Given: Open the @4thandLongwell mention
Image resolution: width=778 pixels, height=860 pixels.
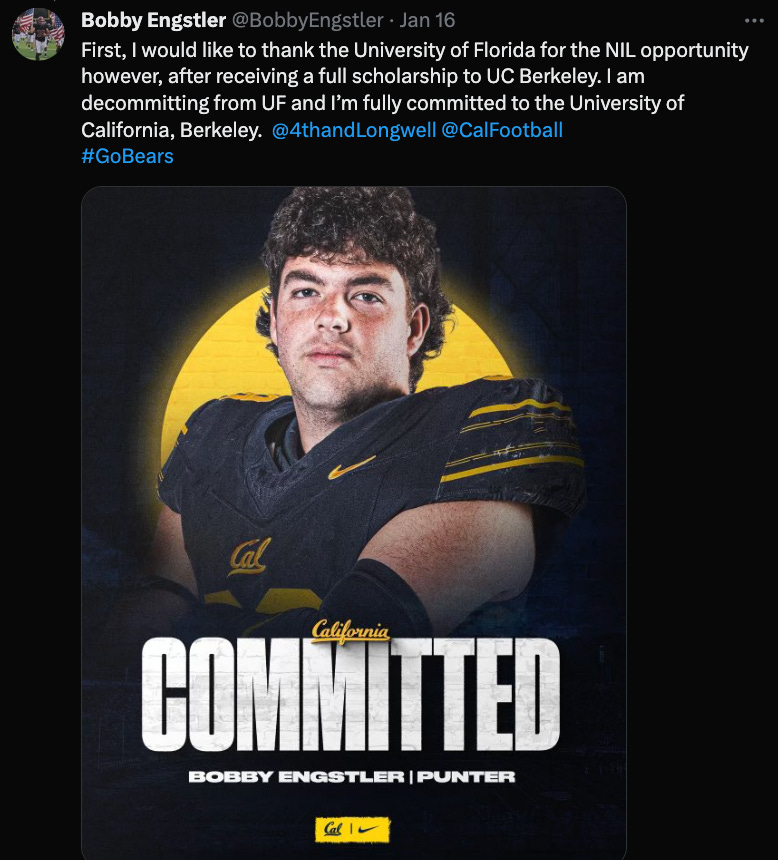Looking at the screenshot, I should (353, 130).
